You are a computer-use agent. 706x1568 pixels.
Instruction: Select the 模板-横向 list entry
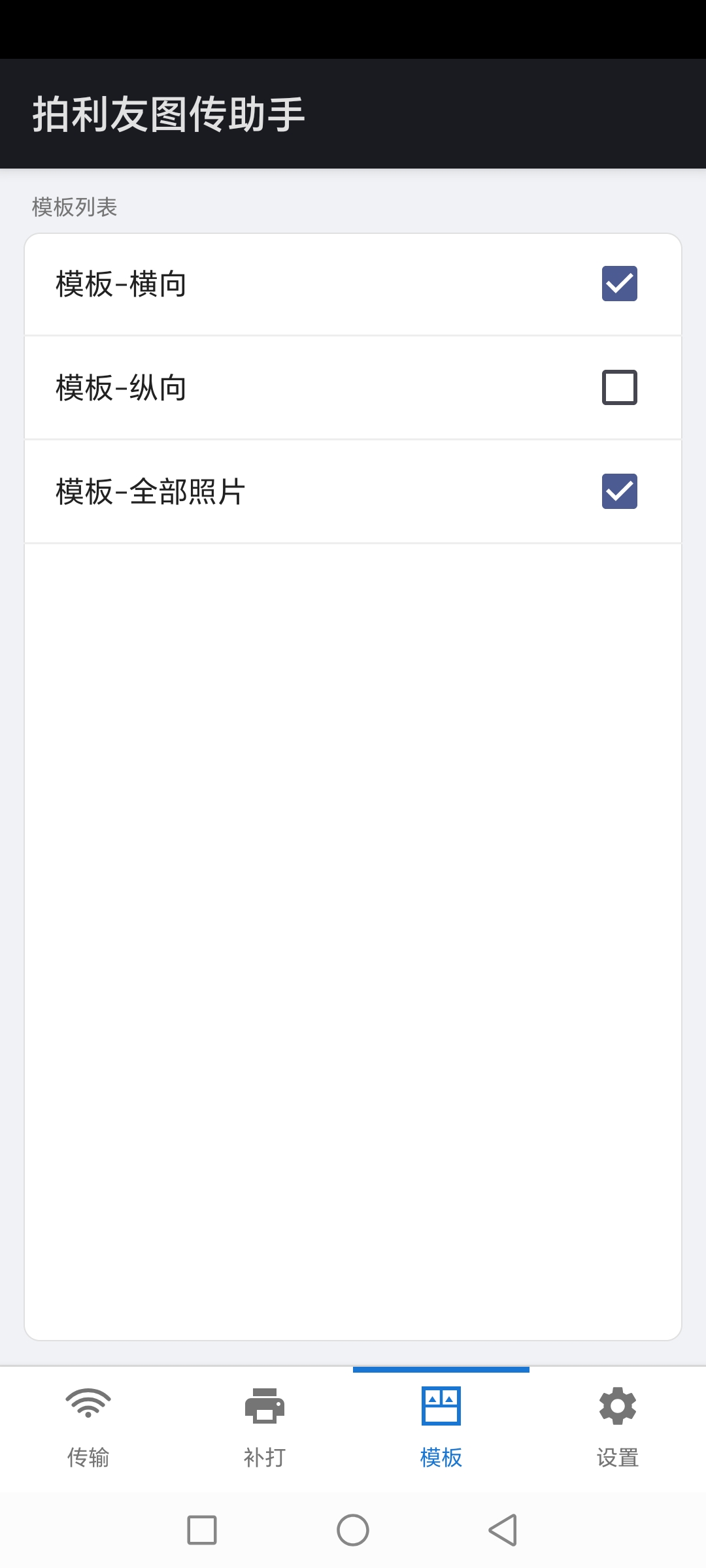[x=261, y=284]
